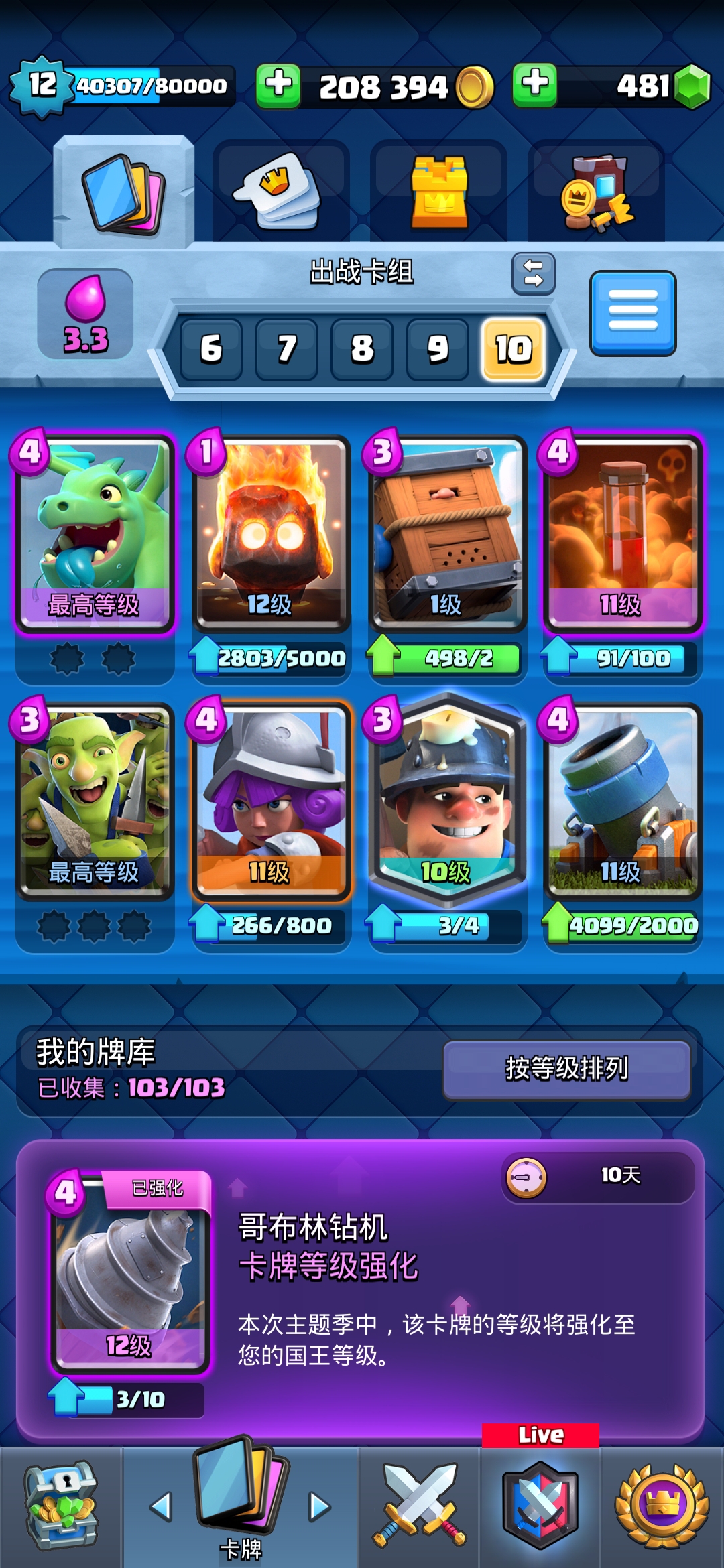This screenshot has width=724, height=1568.
Task: Select the Miner champion card
Action: pyautogui.click(x=446, y=799)
